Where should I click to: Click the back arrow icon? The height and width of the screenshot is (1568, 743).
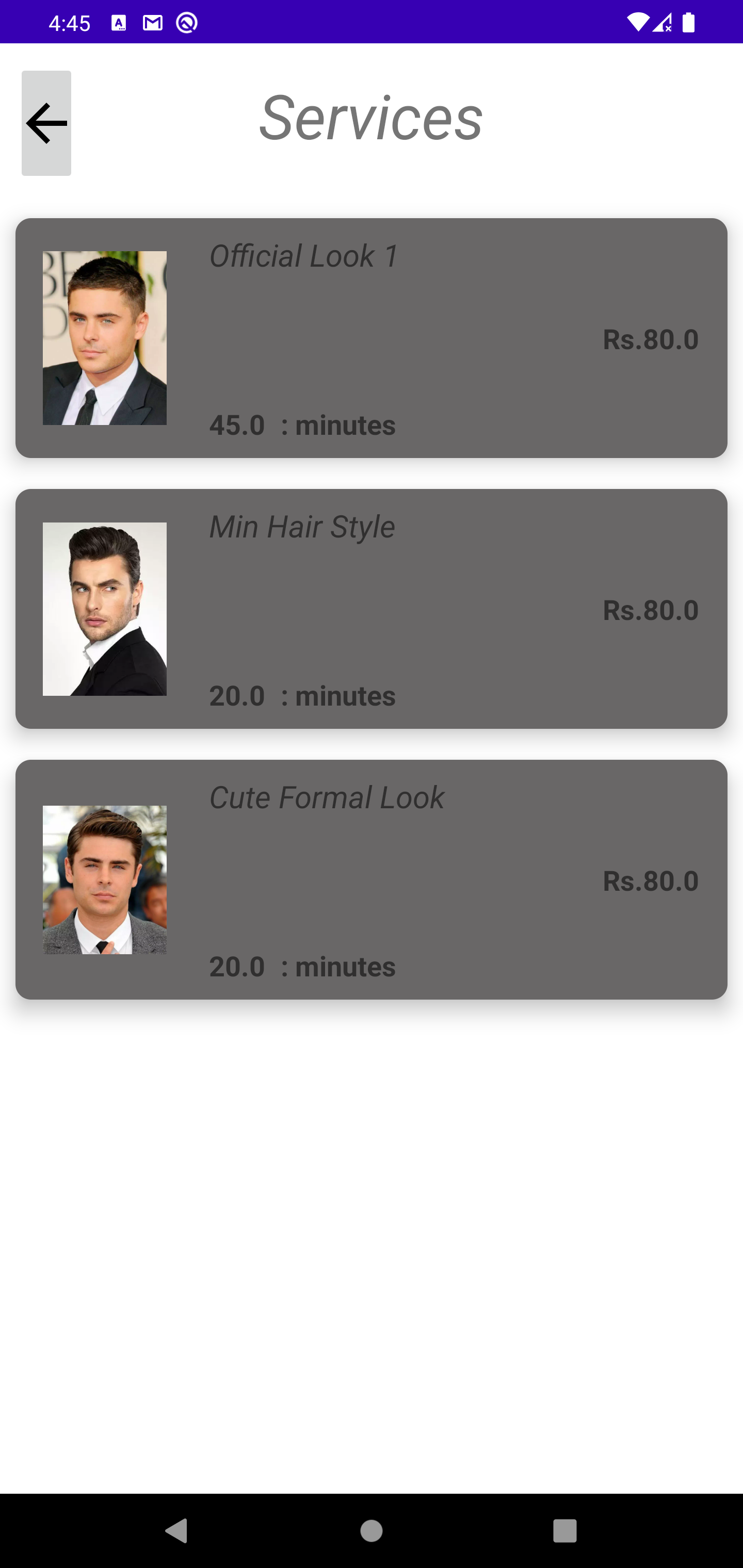coord(46,123)
